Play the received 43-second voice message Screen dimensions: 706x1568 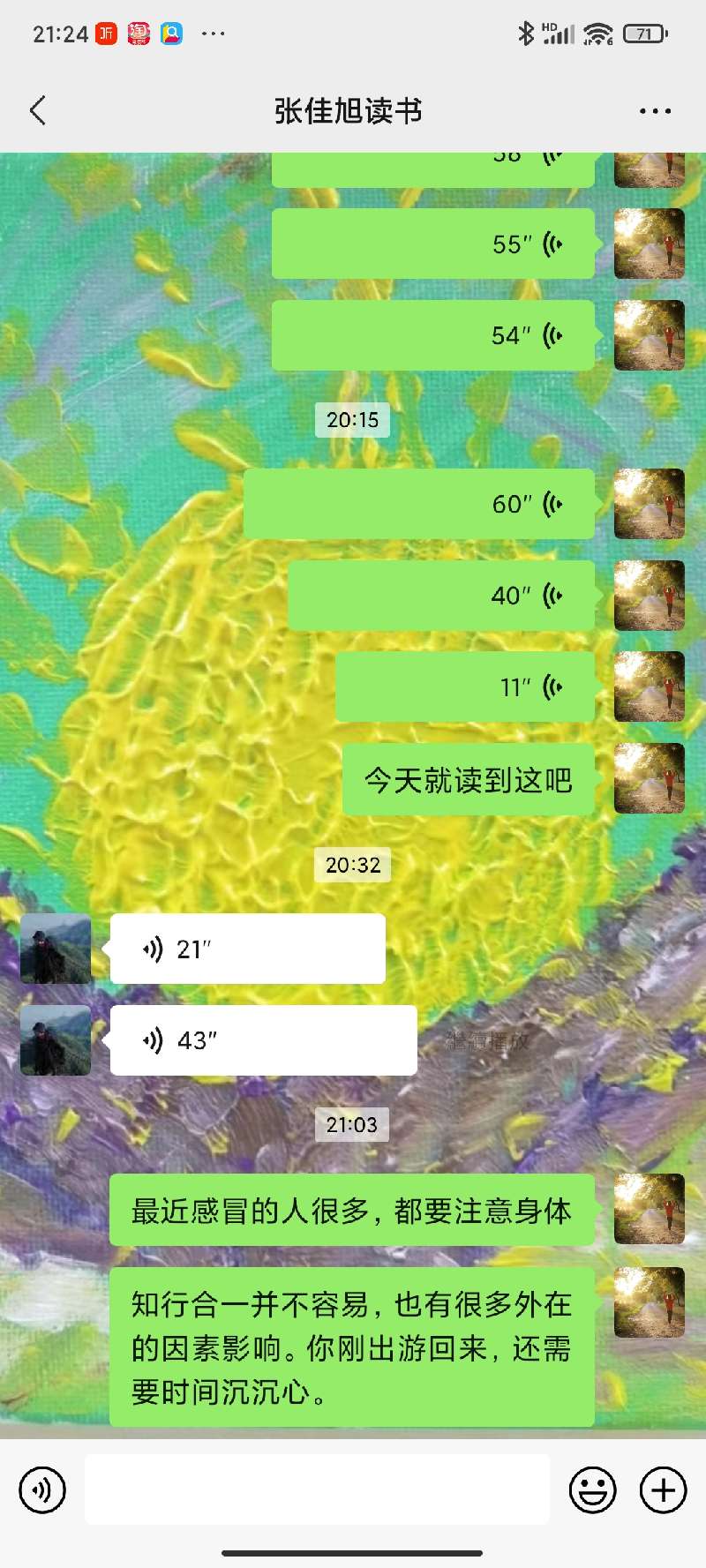pyautogui.click(x=263, y=1040)
